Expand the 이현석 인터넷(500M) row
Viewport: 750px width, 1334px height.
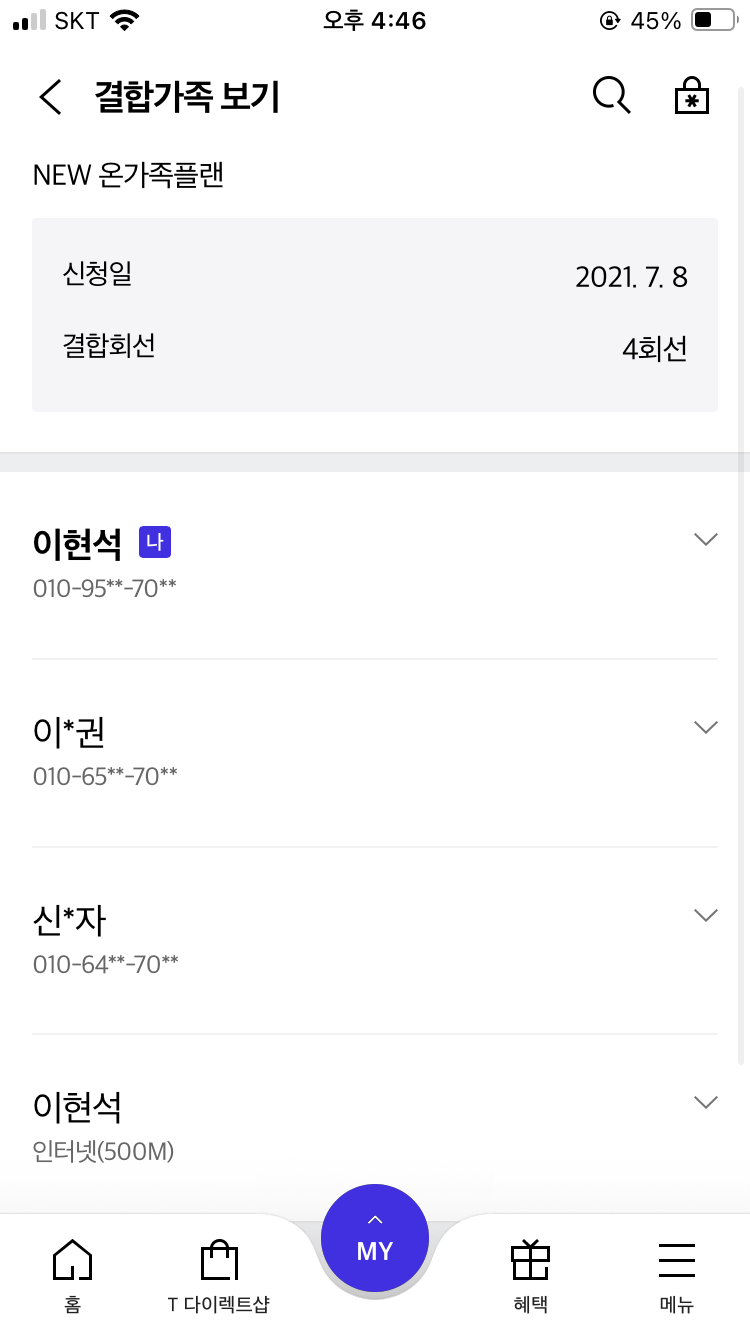tap(705, 1103)
